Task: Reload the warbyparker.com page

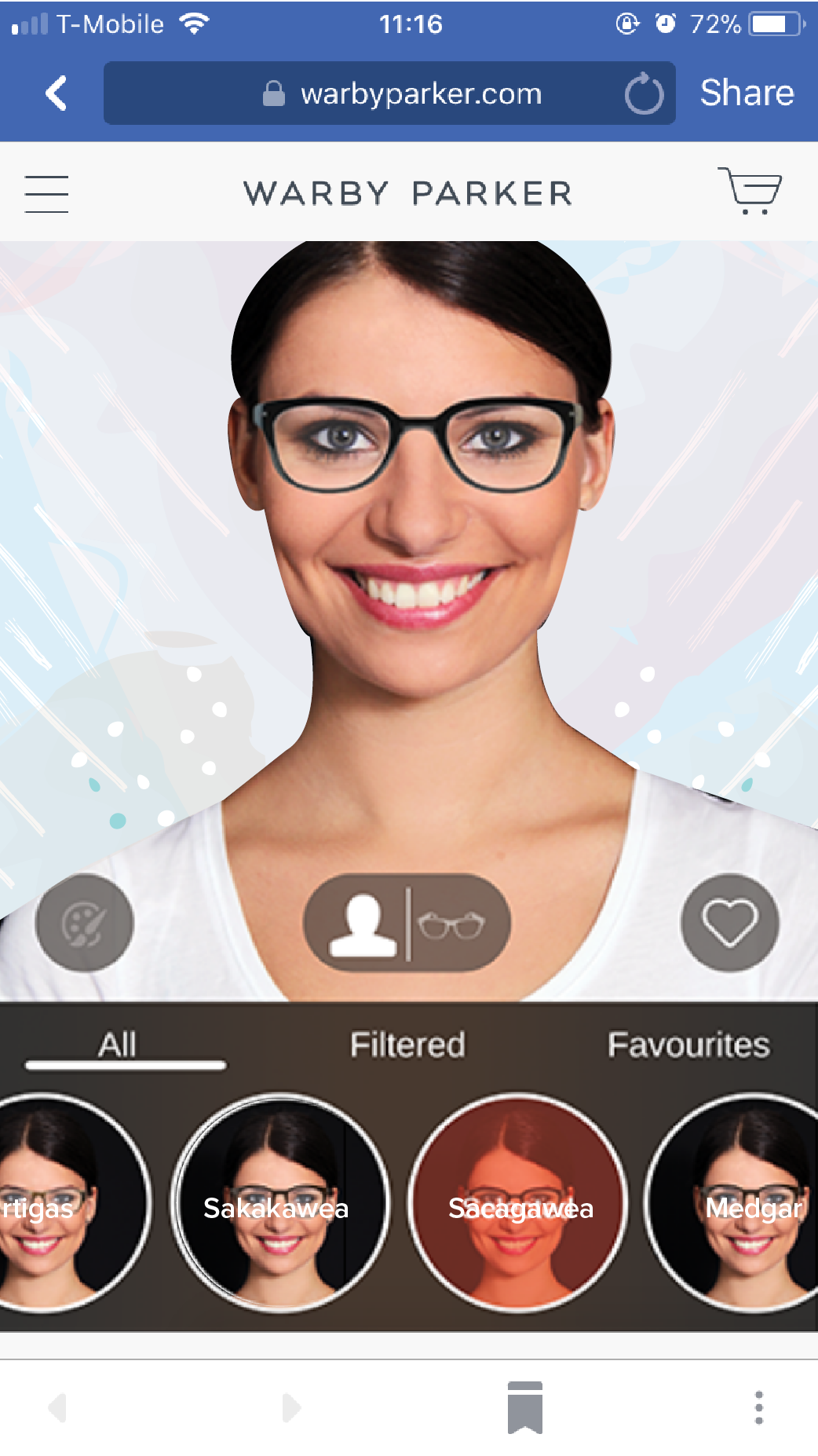Action: click(644, 93)
